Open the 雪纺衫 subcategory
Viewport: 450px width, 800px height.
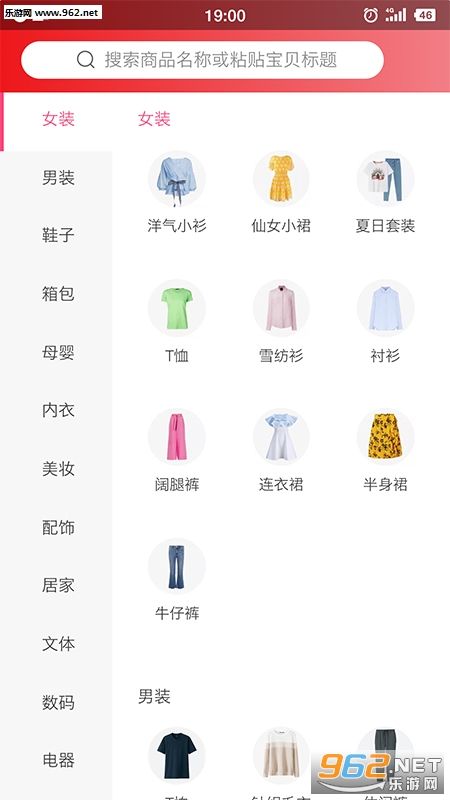click(x=281, y=321)
